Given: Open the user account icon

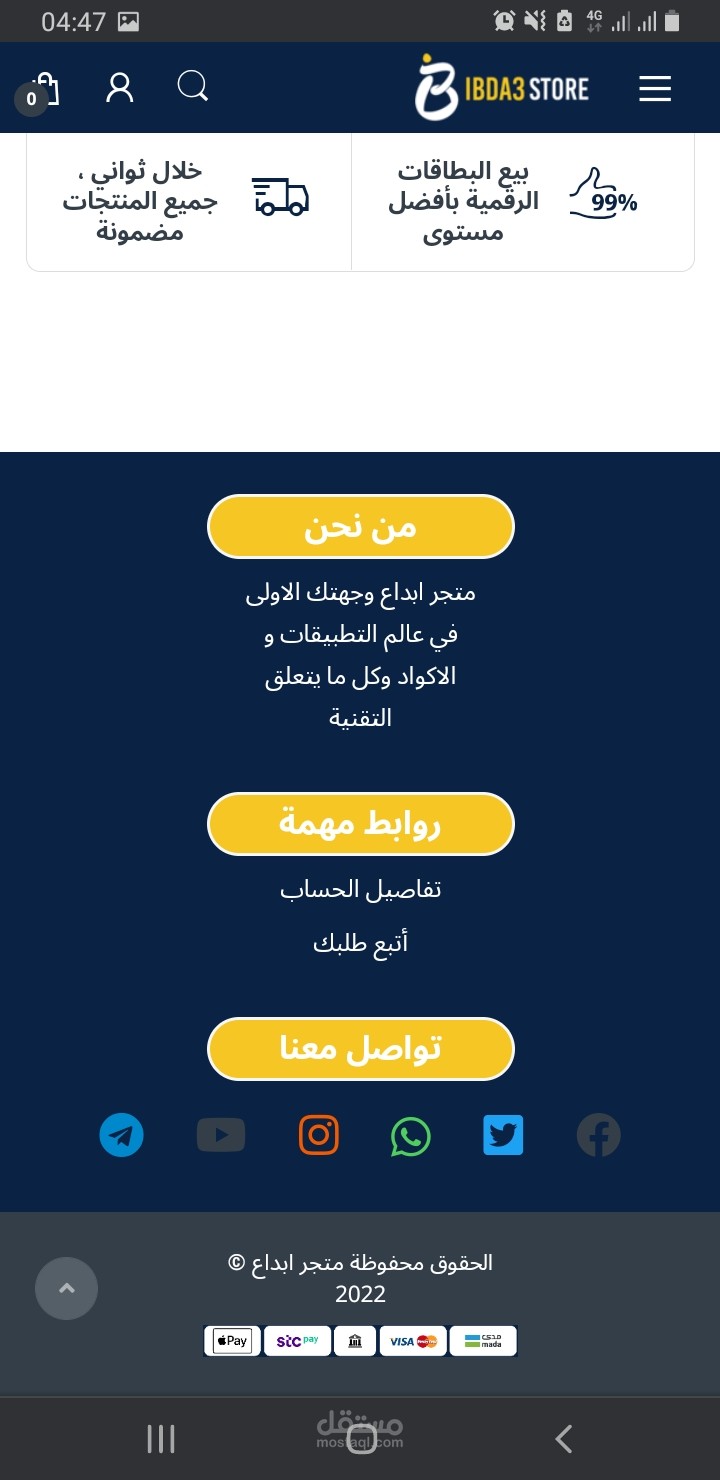Looking at the screenshot, I should 120,88.
